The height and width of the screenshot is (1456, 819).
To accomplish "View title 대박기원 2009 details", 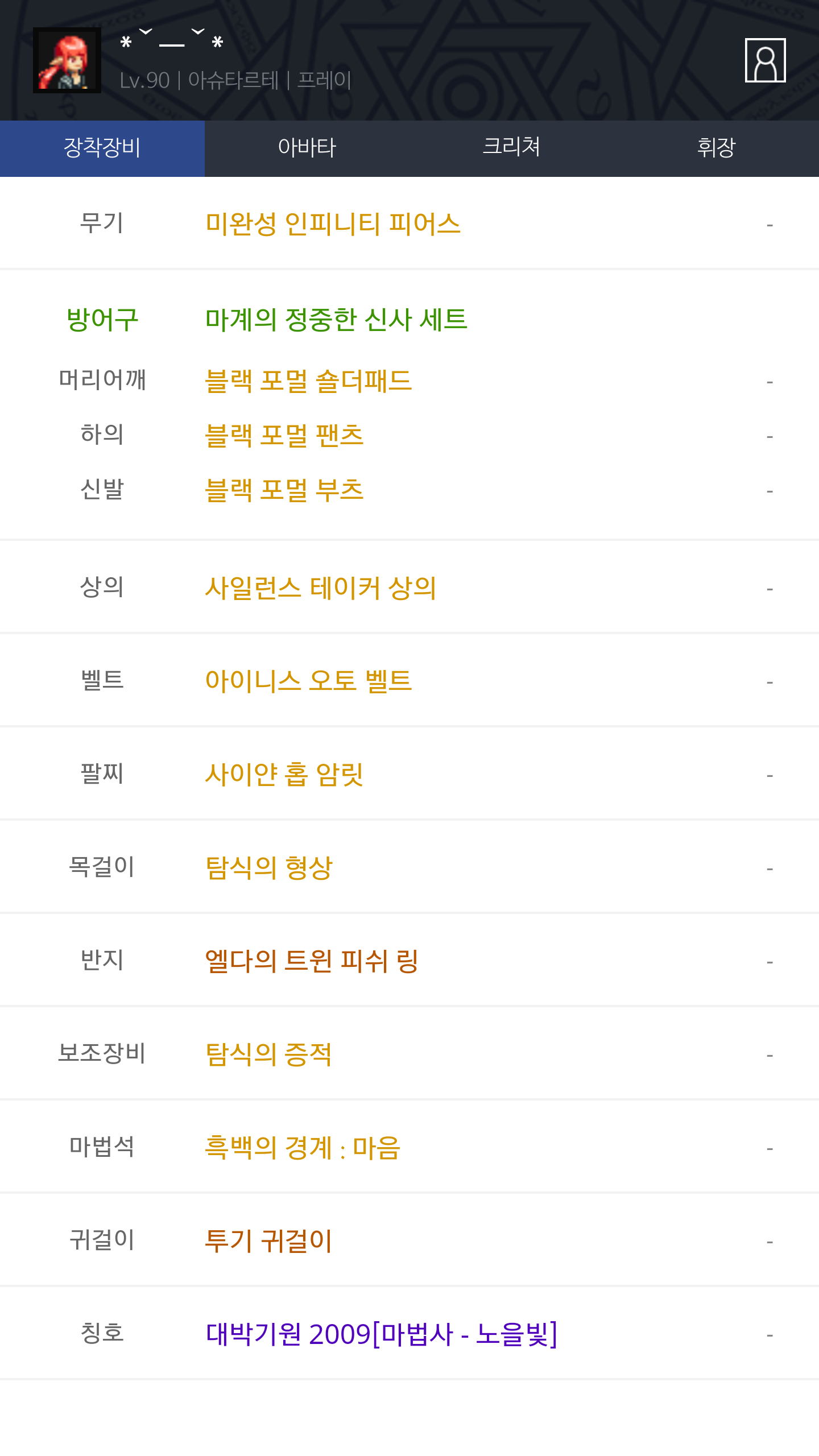I will pos(381,1334).
